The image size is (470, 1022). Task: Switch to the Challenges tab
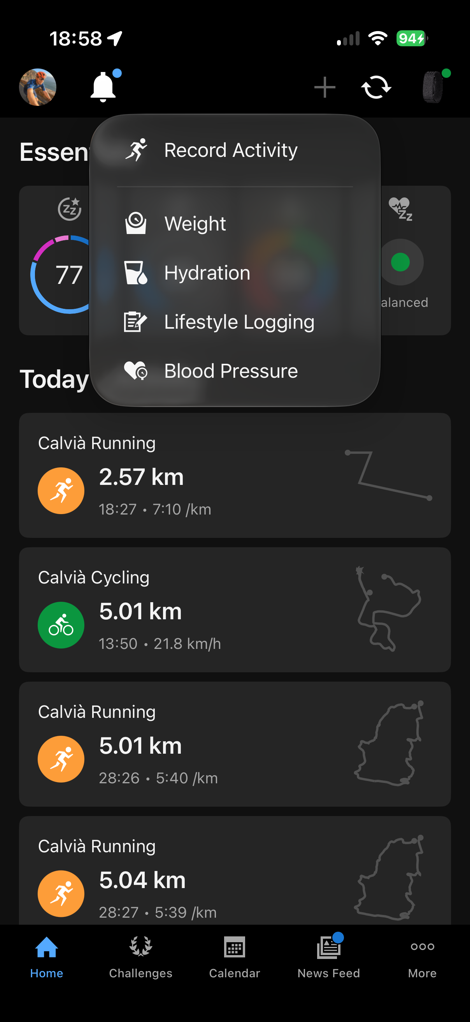click(x=140, y=958)
